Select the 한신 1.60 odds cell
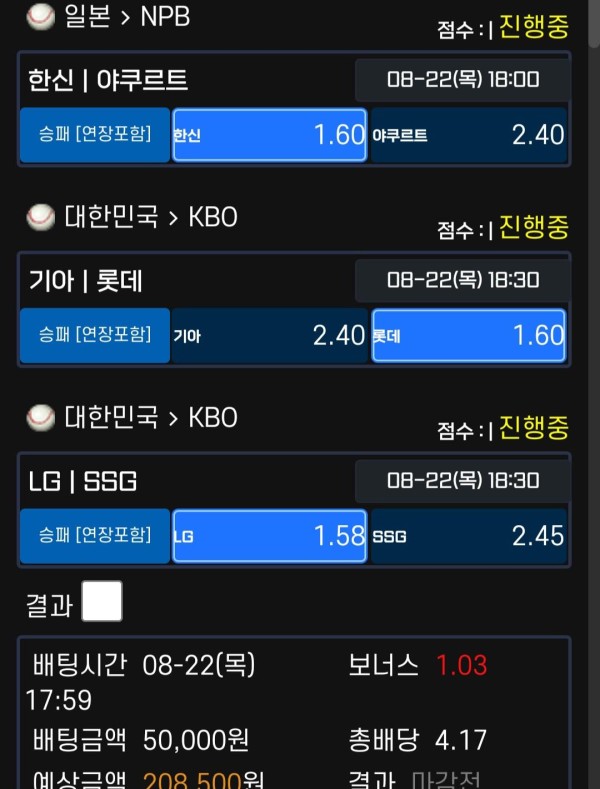Image resolution: width=600 pixels, height=789 pixels. [270, 135]
